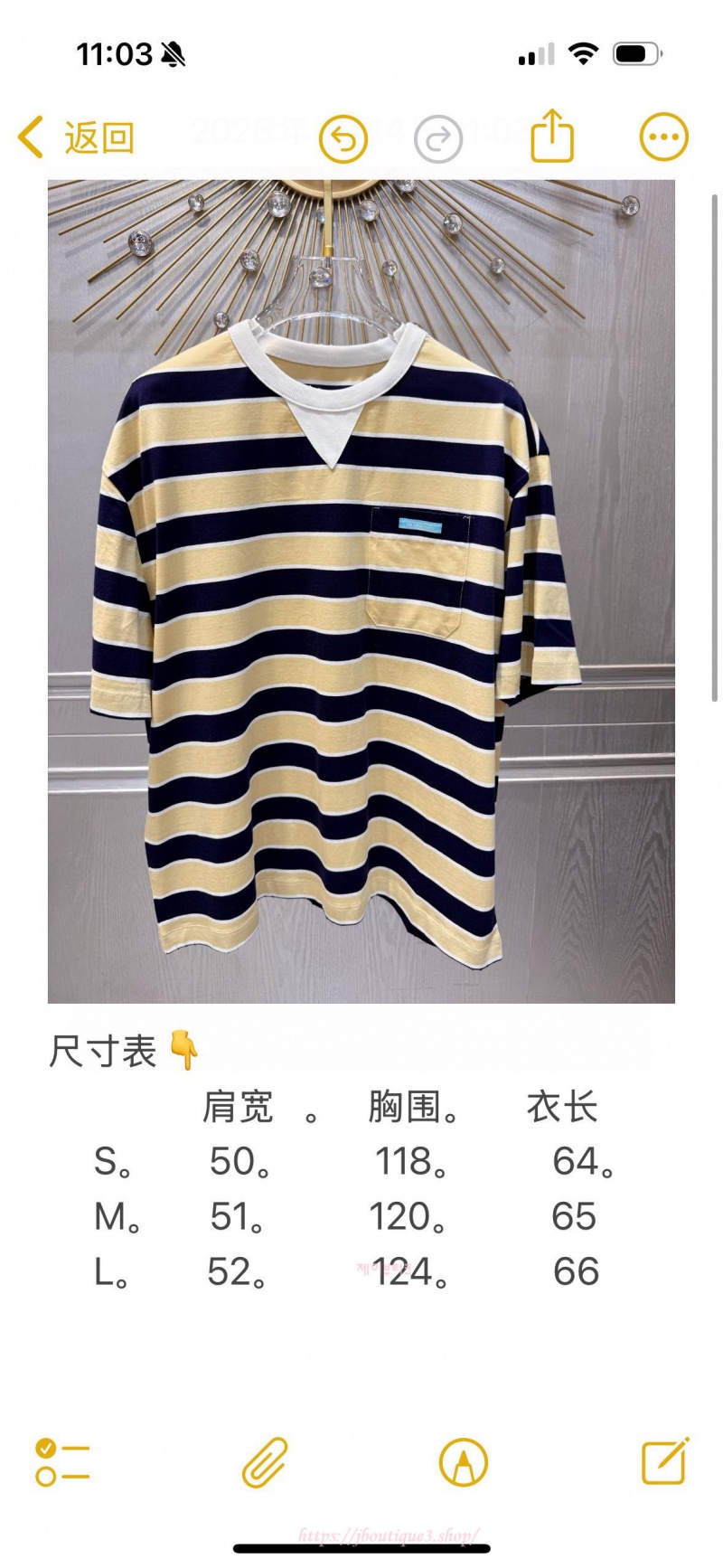Compose a new note
The width and height of the screenshot is (723, 1568).
tap(665, 1460)
